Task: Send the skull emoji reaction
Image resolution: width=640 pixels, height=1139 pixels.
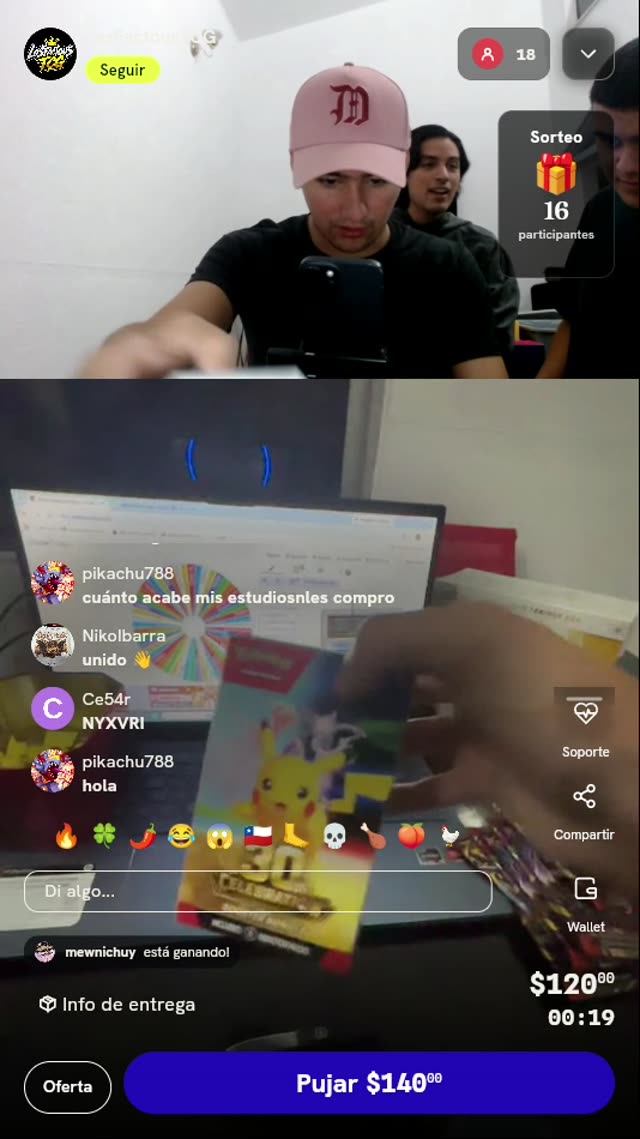Action: pos(334,836)
